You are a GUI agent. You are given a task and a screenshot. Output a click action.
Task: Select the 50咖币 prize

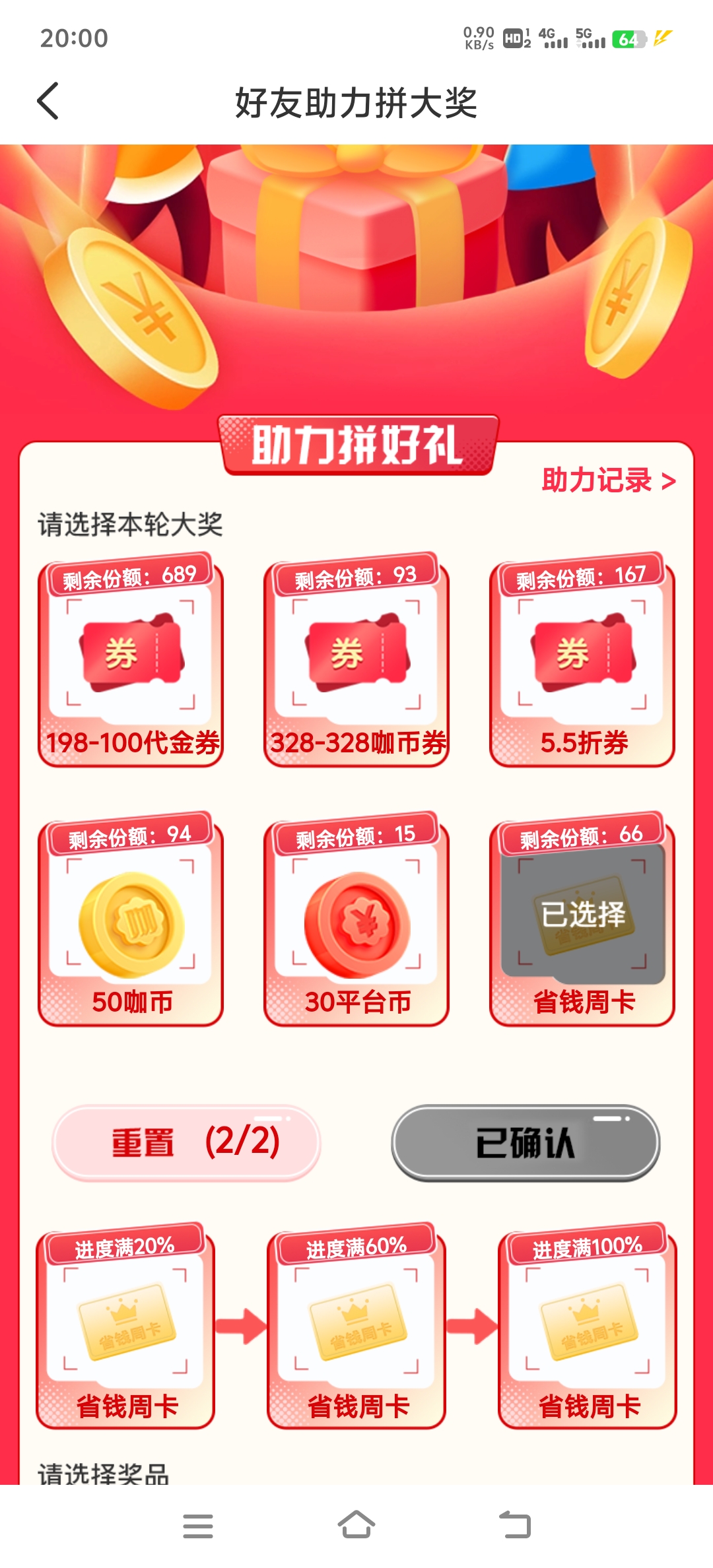click(131, 921)
